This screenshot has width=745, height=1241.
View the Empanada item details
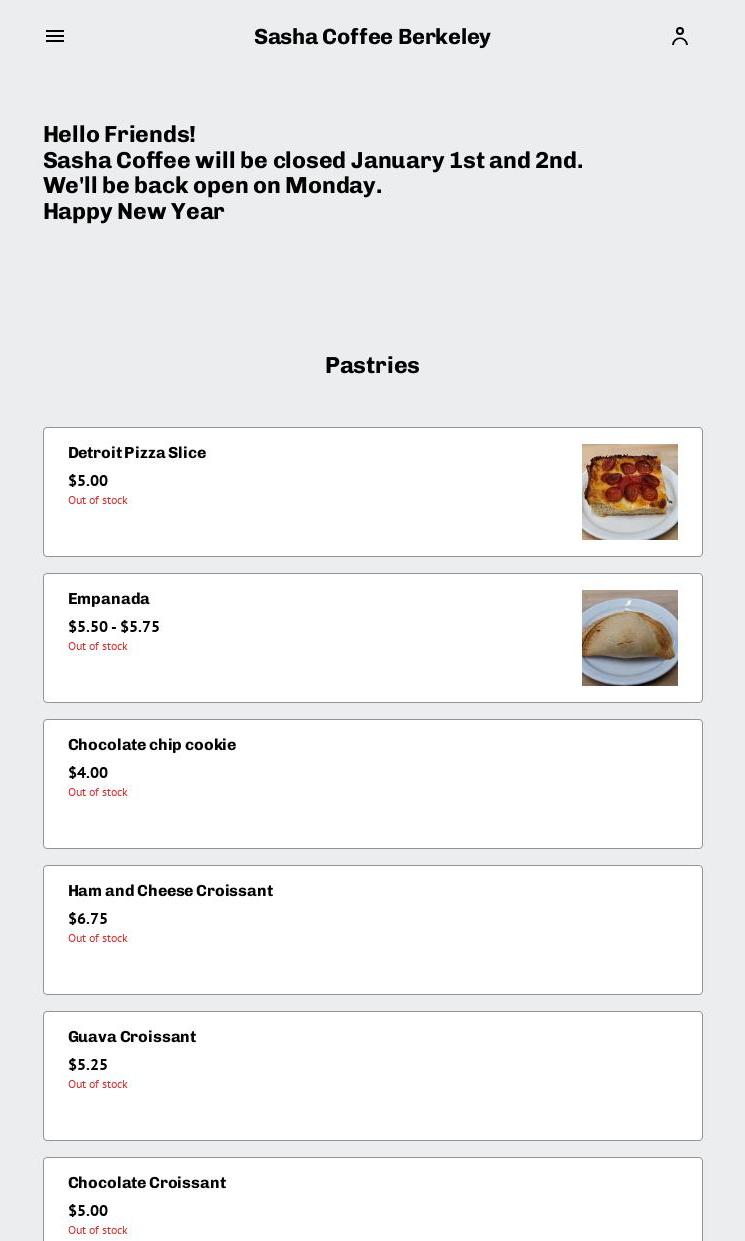(372, 638)
